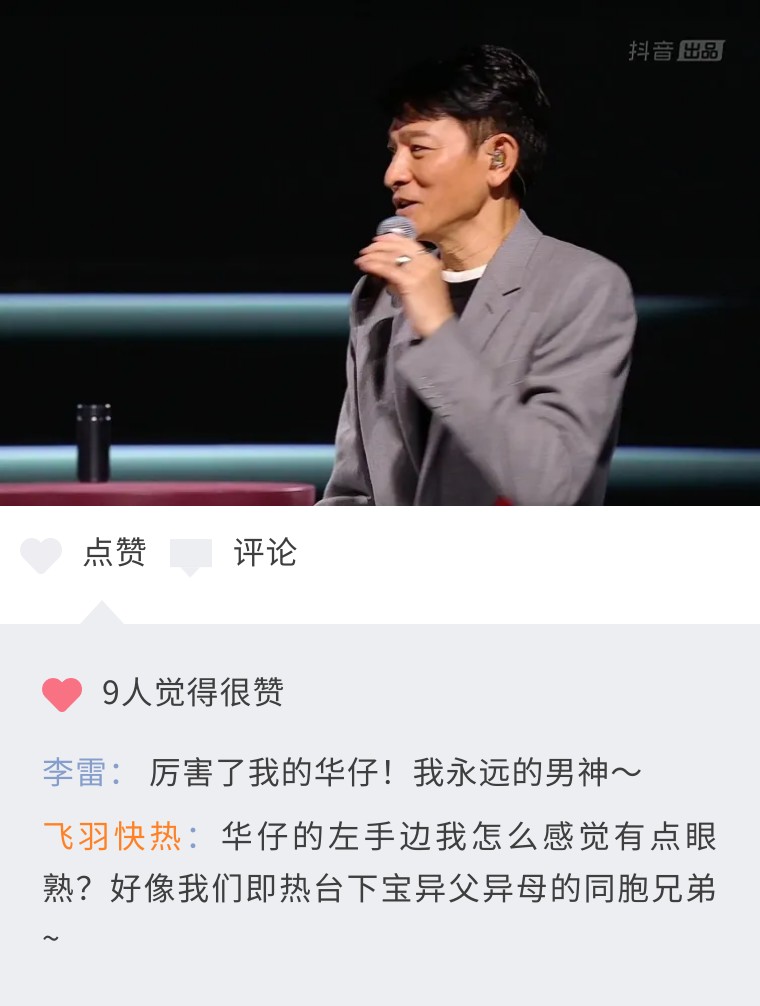This screenshot has width=760, height=1006.
Task: Open commenter 李雷's profile
Action: [x=80, y=772]
